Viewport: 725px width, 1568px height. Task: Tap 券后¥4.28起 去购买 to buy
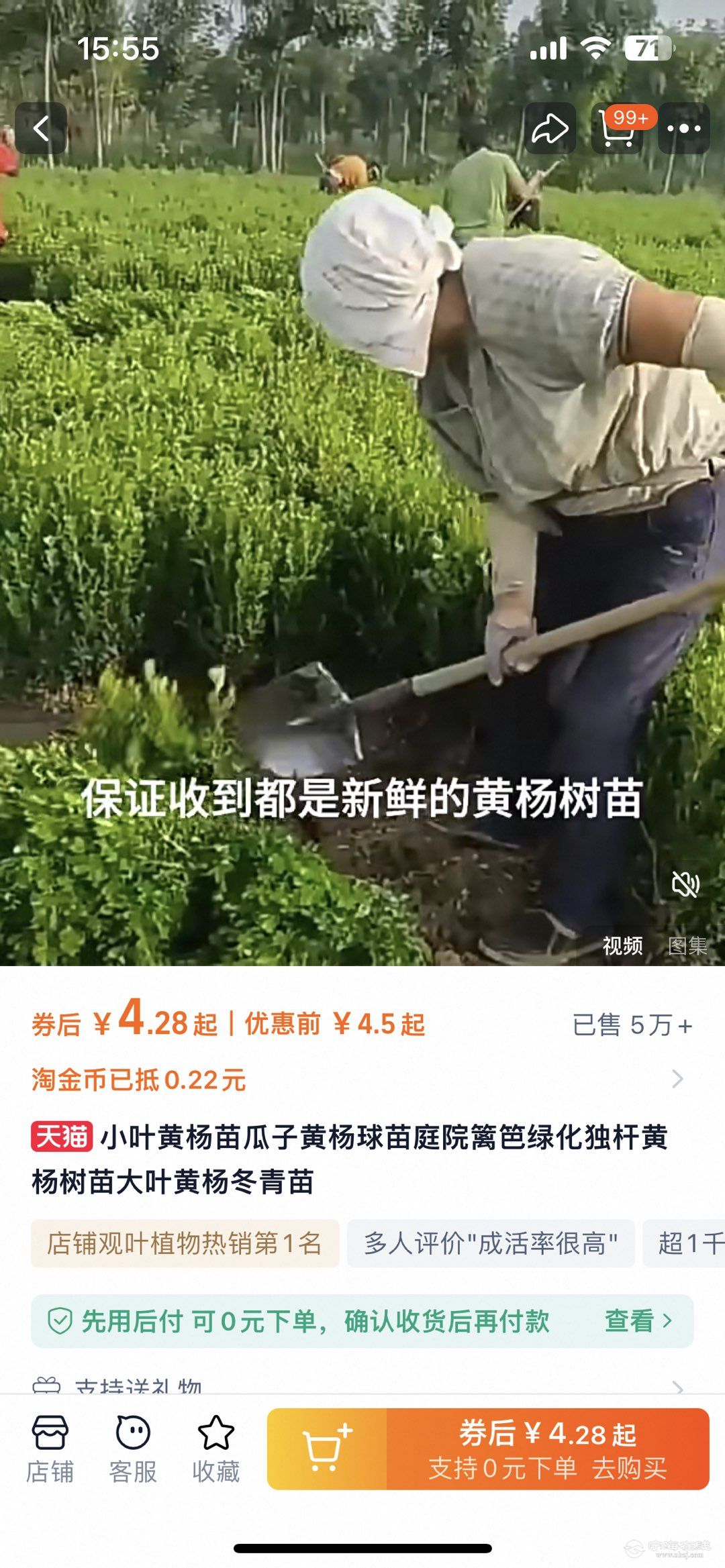pyautogui.click(x=547, y=1449)
